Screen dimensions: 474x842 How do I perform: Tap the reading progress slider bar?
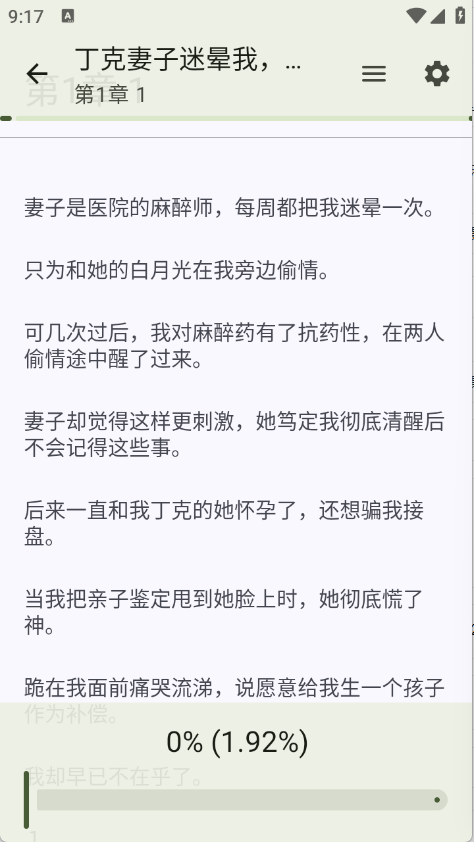[242, 800]
